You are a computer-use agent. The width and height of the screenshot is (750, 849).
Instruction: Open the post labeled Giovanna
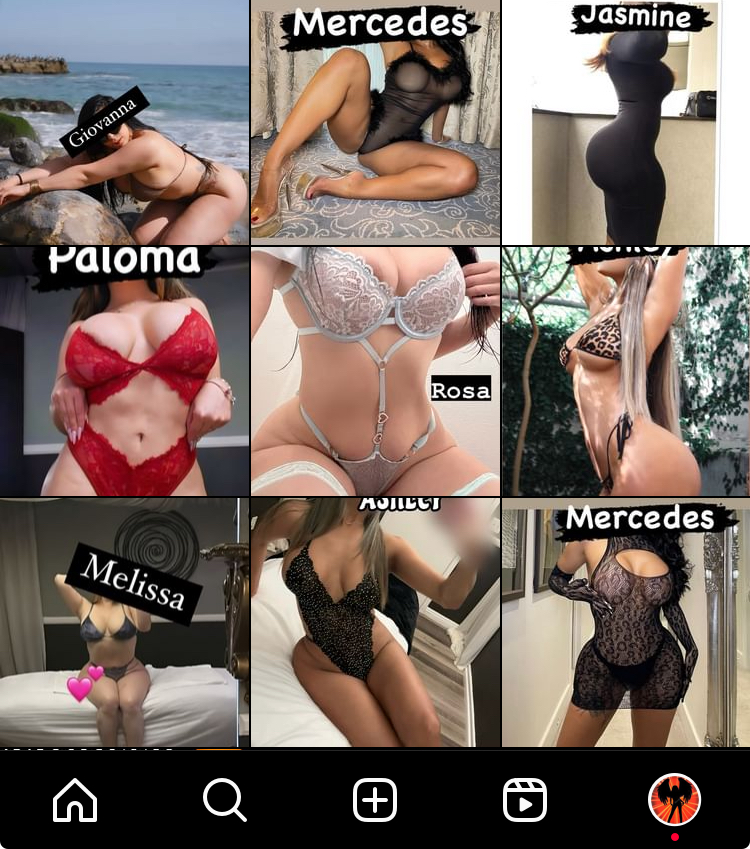tap(124, 122)
